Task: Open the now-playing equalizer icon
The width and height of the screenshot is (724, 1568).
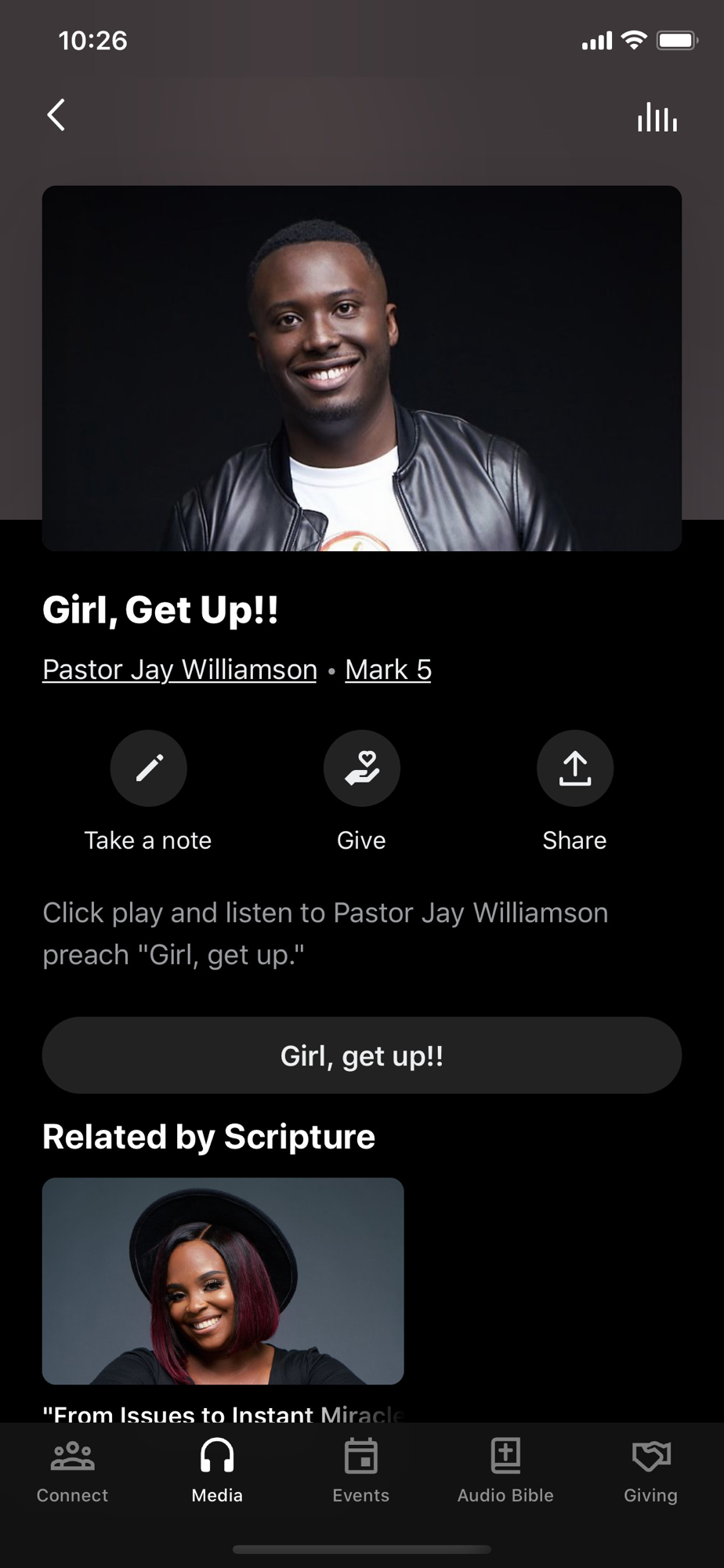Action: click(657, 118)
